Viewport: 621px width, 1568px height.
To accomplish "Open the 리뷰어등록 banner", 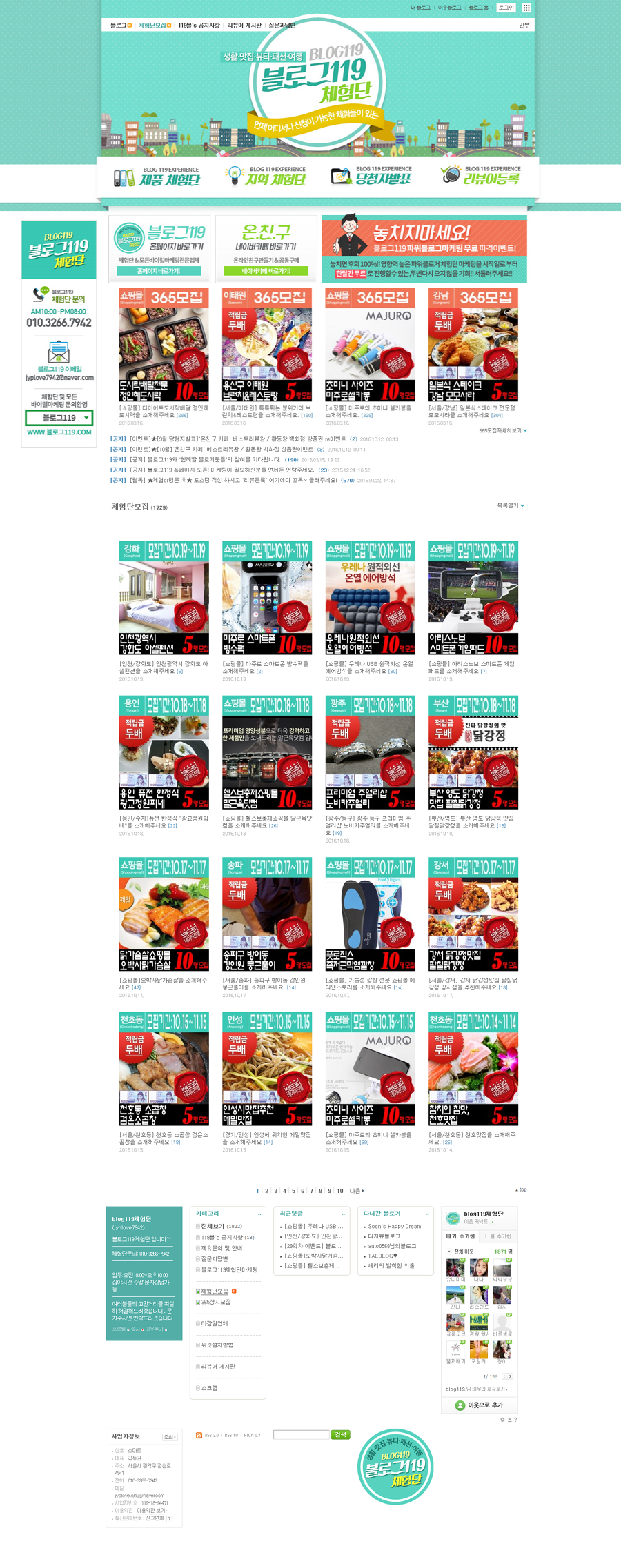I will pos(481,177).
